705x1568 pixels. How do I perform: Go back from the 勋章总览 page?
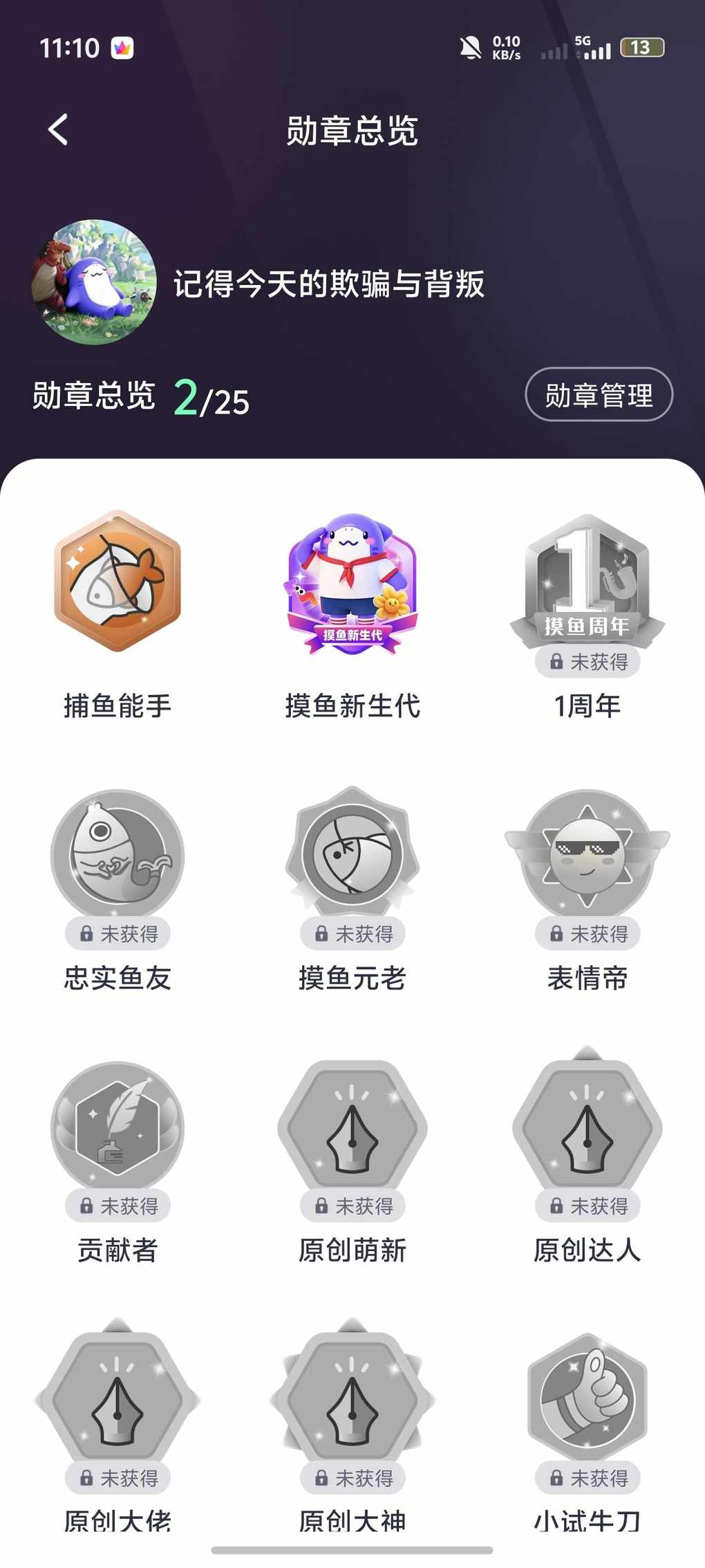pos(59,130)
